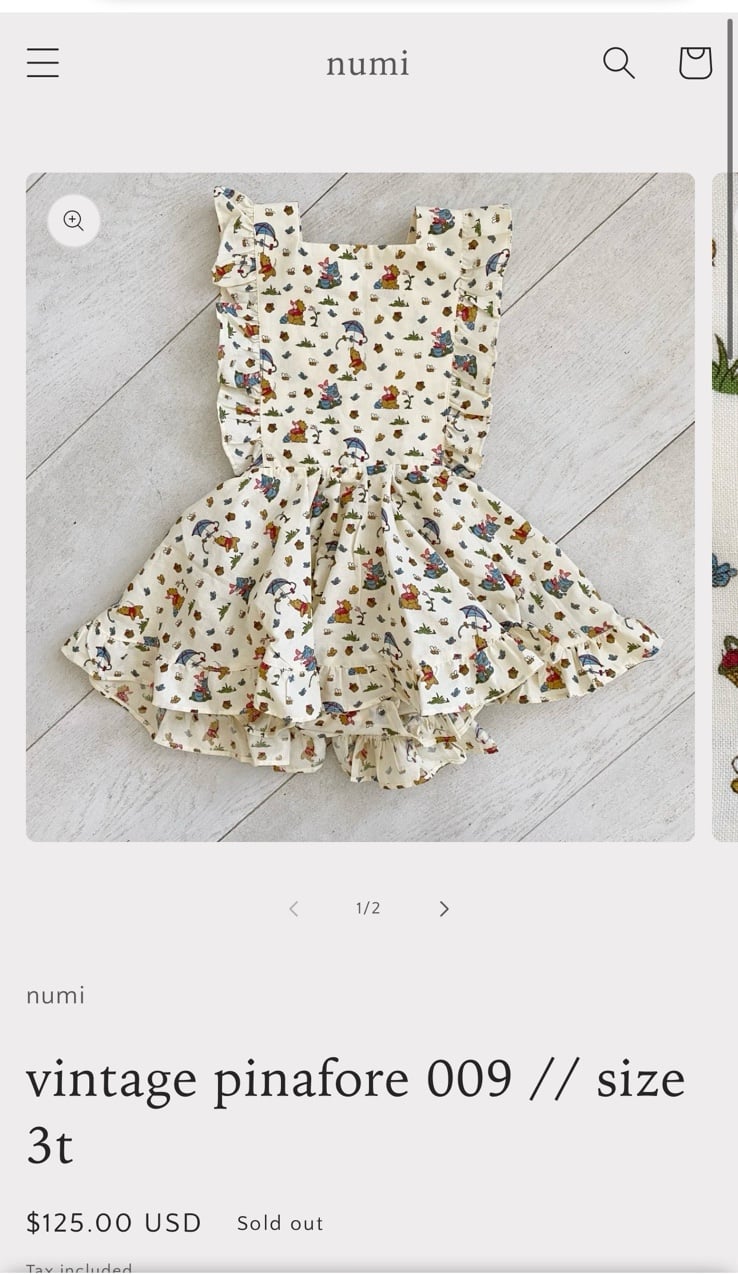The image size is (738, 1274).
Task: Tap the numi logo to go home
Action: click(368, 64)
